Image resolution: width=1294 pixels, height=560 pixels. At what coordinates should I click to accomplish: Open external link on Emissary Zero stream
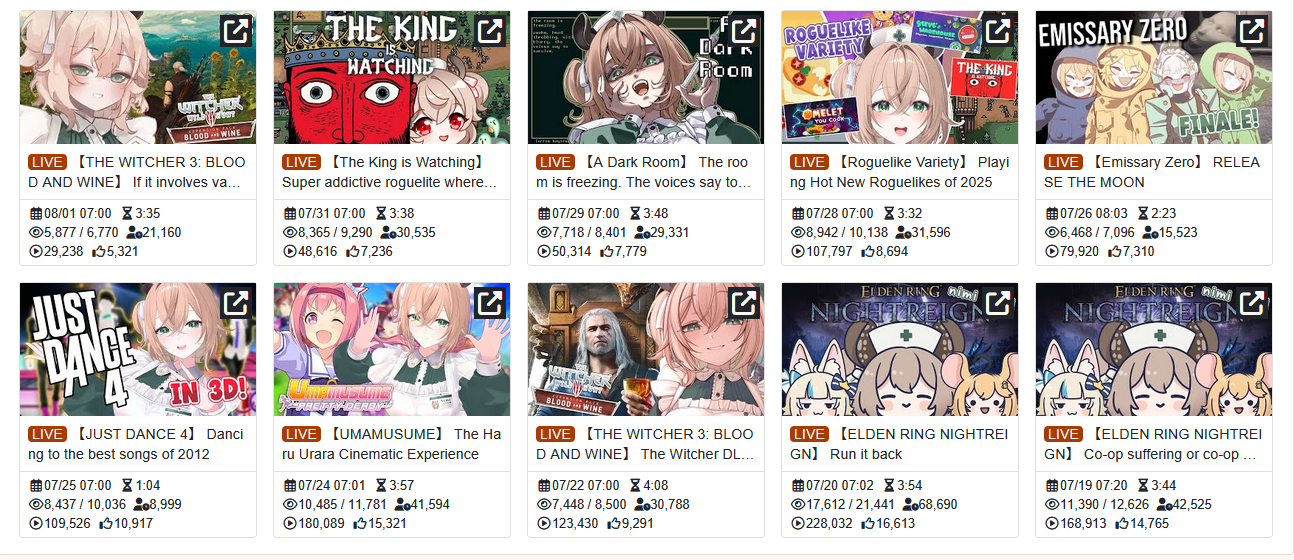1251,31
